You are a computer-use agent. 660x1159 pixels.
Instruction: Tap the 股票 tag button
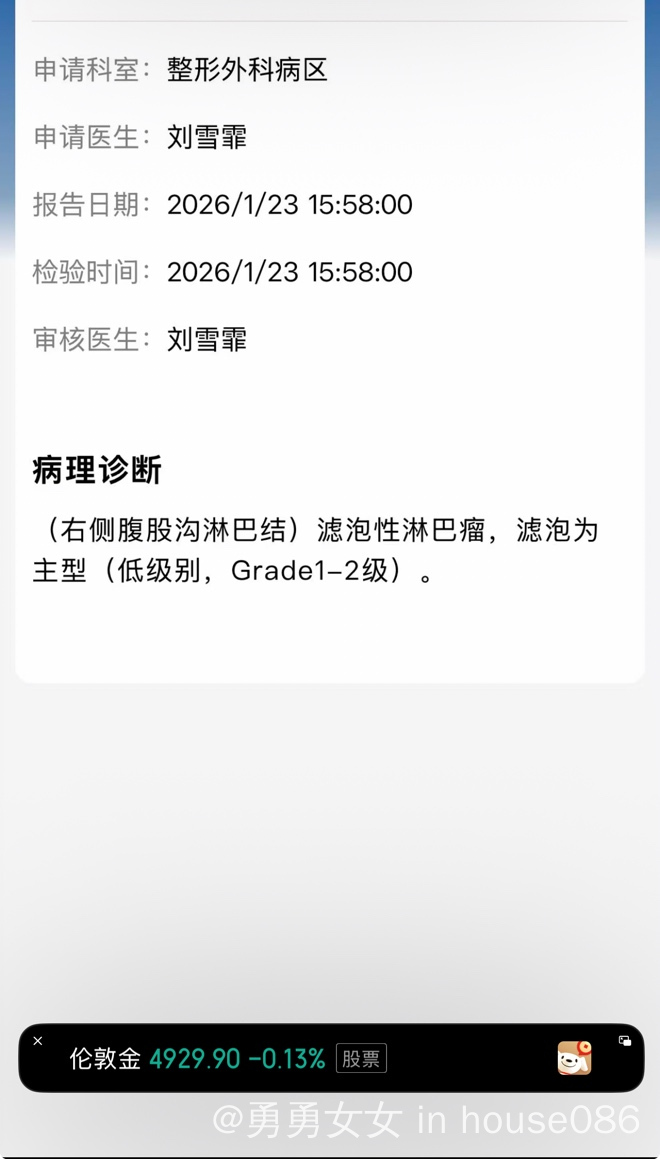pos(361,1059)
